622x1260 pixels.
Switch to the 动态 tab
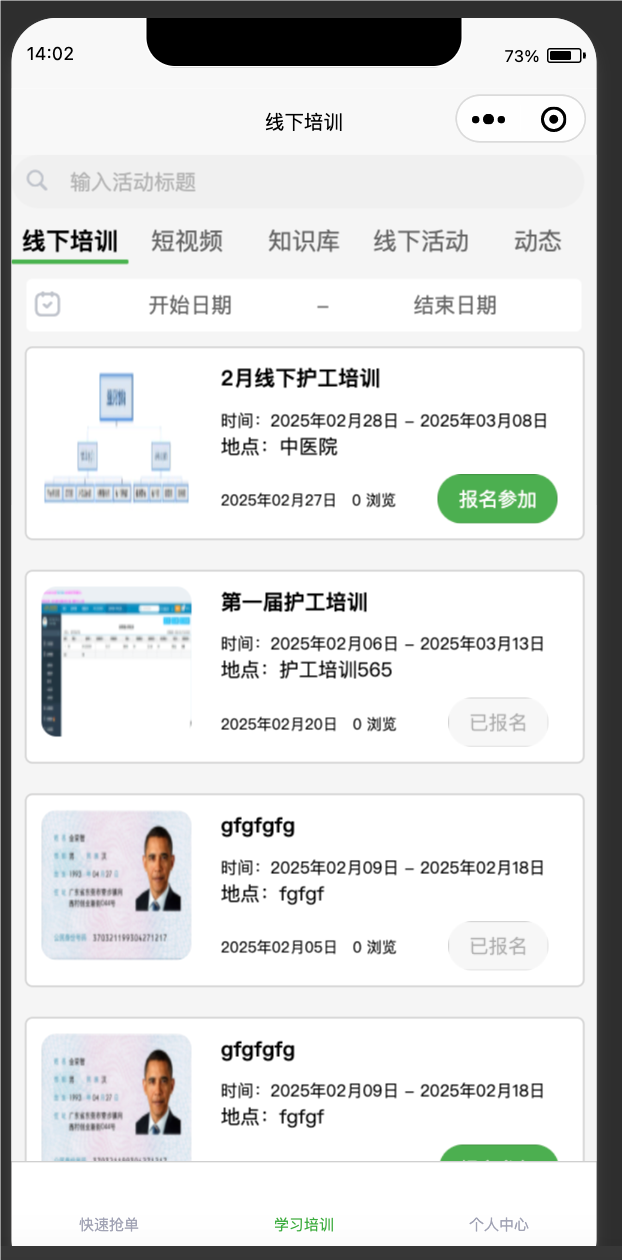pyautogui.click(x=537, y=241)
